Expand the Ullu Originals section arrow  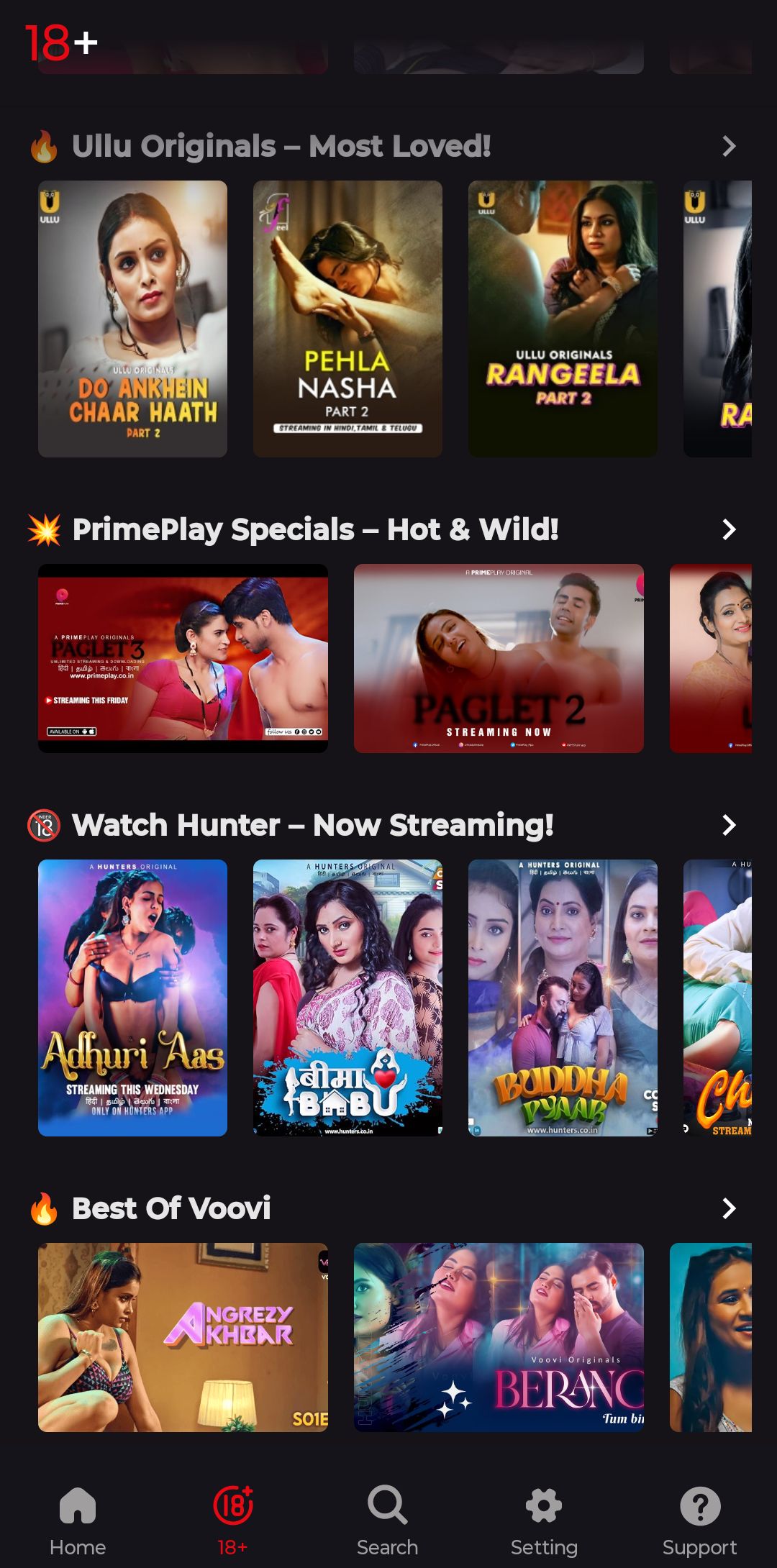click(728, 147)
